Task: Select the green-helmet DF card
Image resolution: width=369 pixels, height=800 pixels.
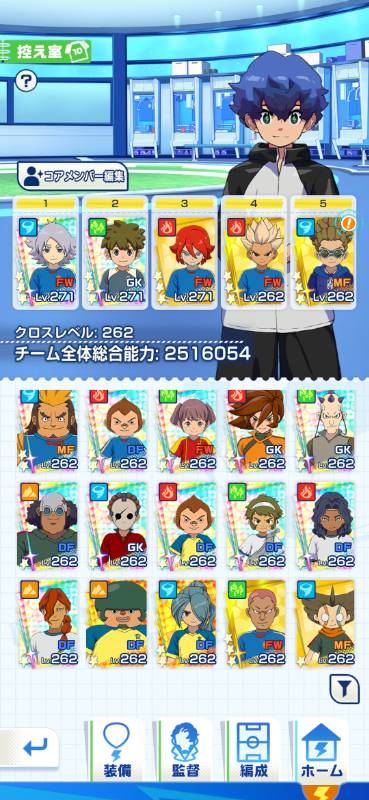Action: click(118, 622)
